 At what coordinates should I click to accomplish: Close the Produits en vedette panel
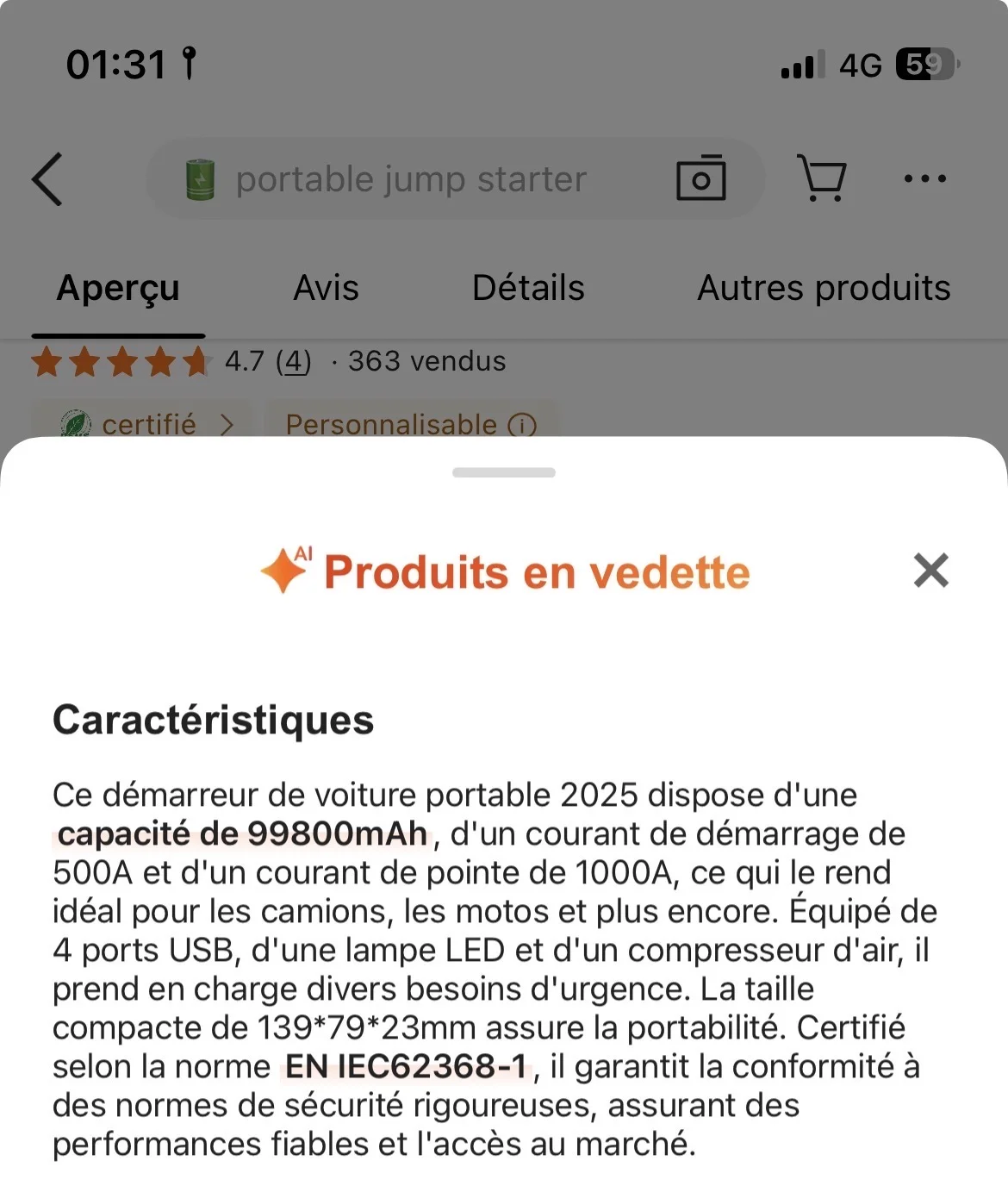pyautogui.click(x=930, y=571)
